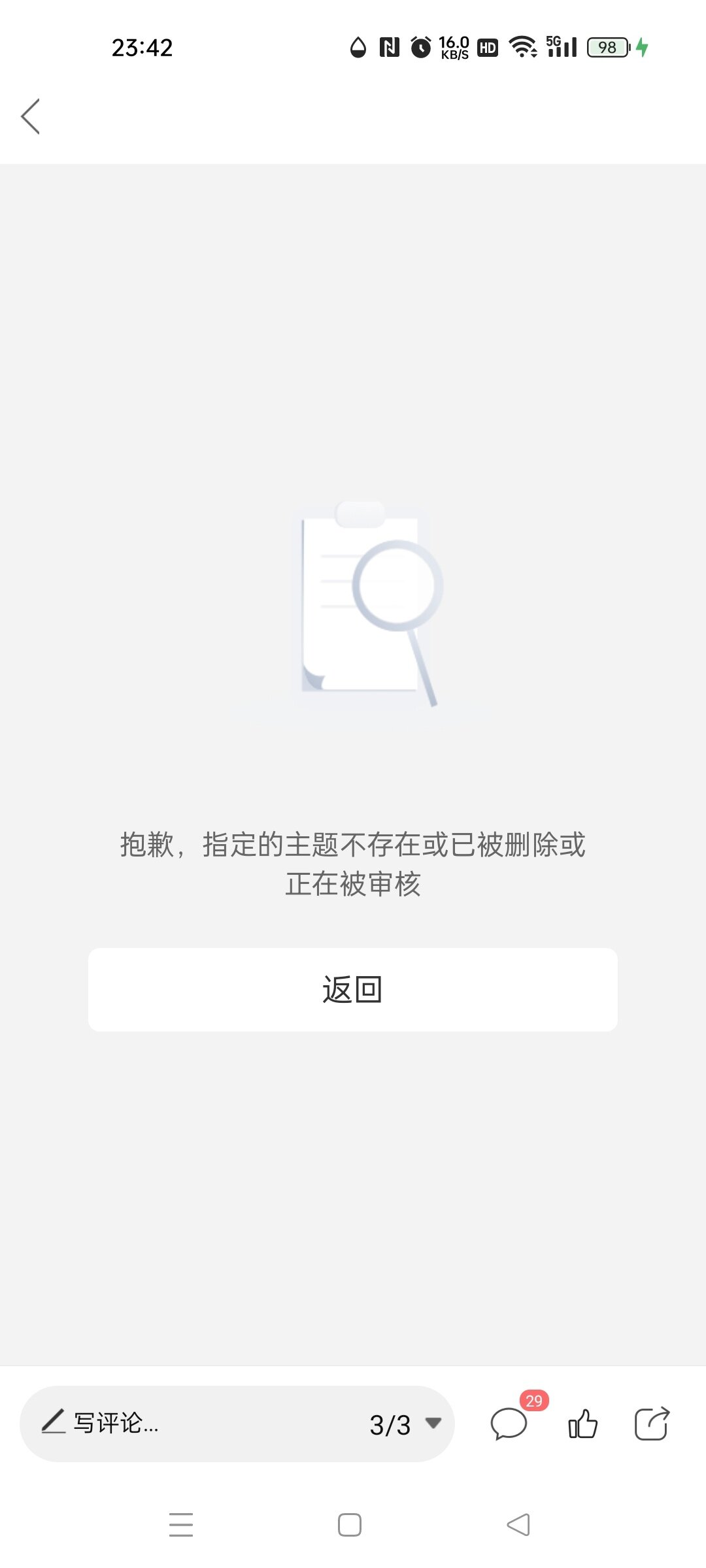Viewport: 706px width, 1568px height.
Task: Go to the system home screen
Action: pyautogui.click(x=350, y=1525)
